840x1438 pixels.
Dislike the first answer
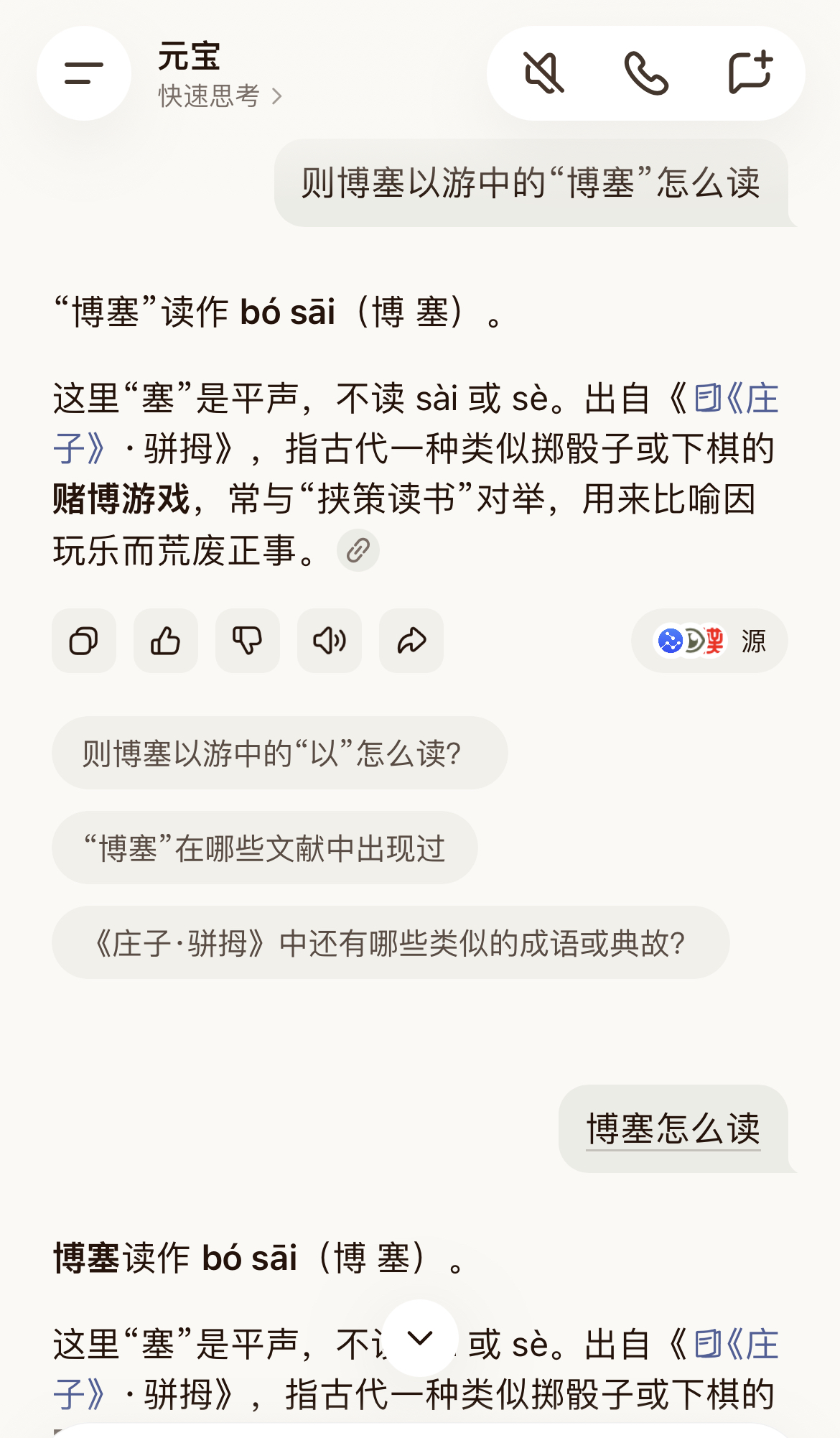pyautogui.click(x=248, y=641)
